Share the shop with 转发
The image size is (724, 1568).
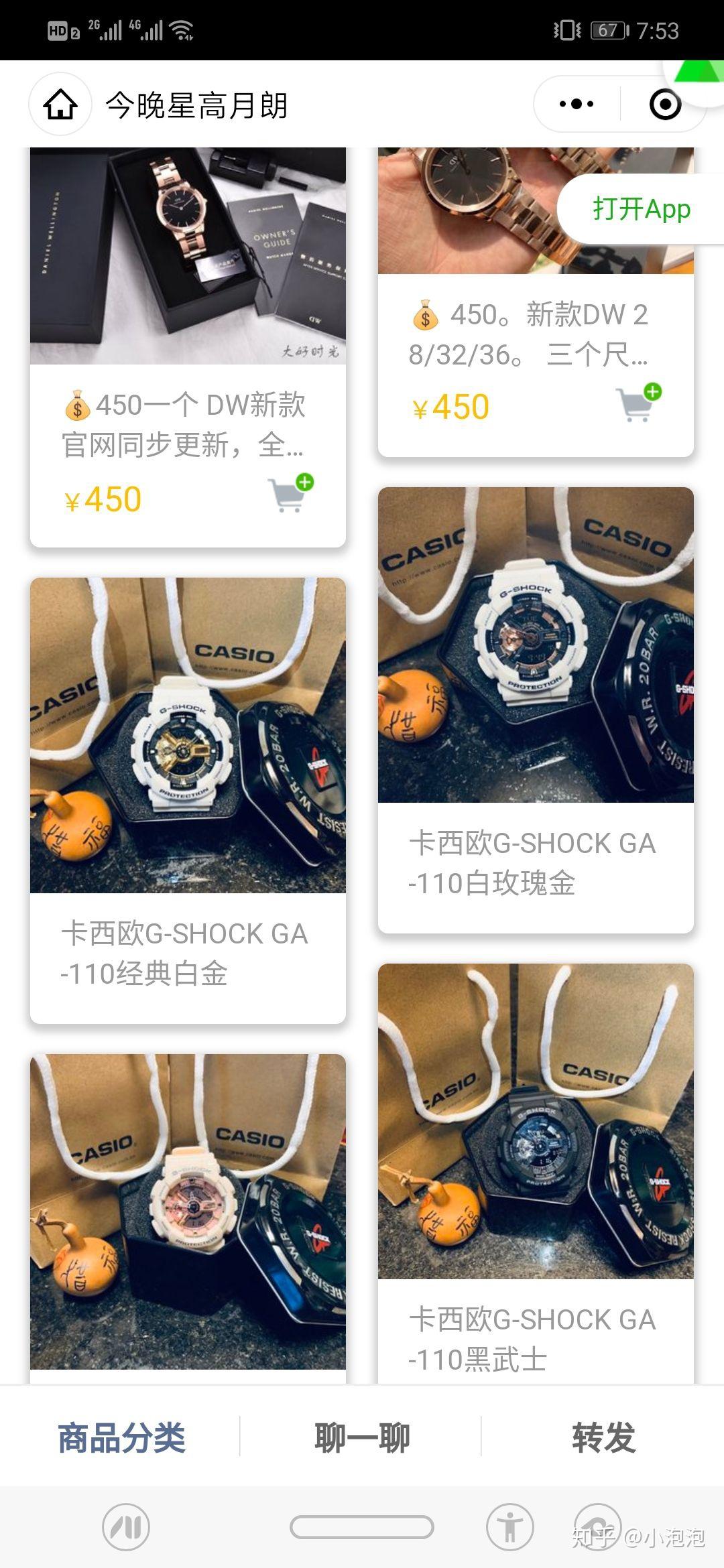[x=603, y=1438]
